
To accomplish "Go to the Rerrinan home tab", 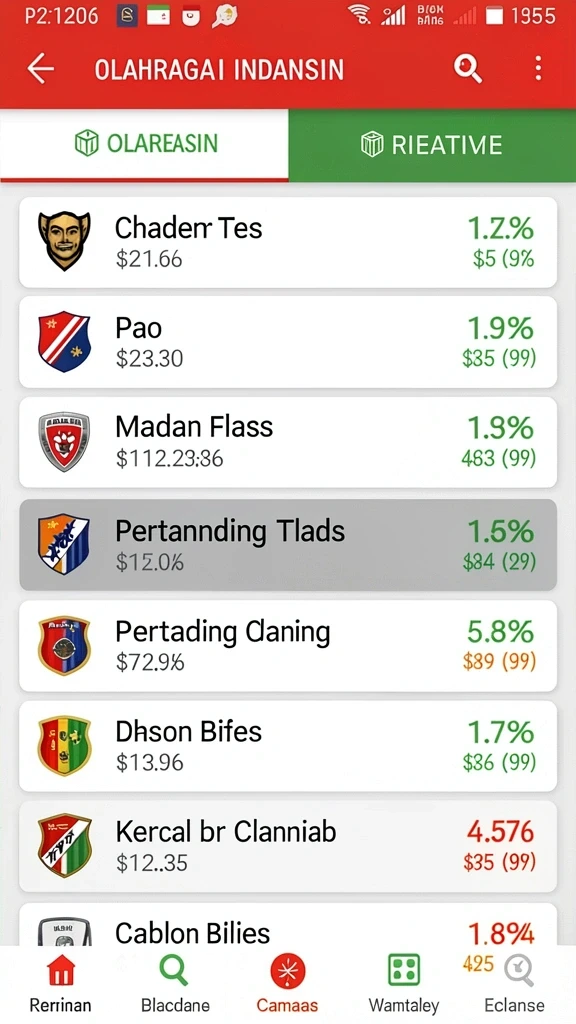I will tap(60, 984).
